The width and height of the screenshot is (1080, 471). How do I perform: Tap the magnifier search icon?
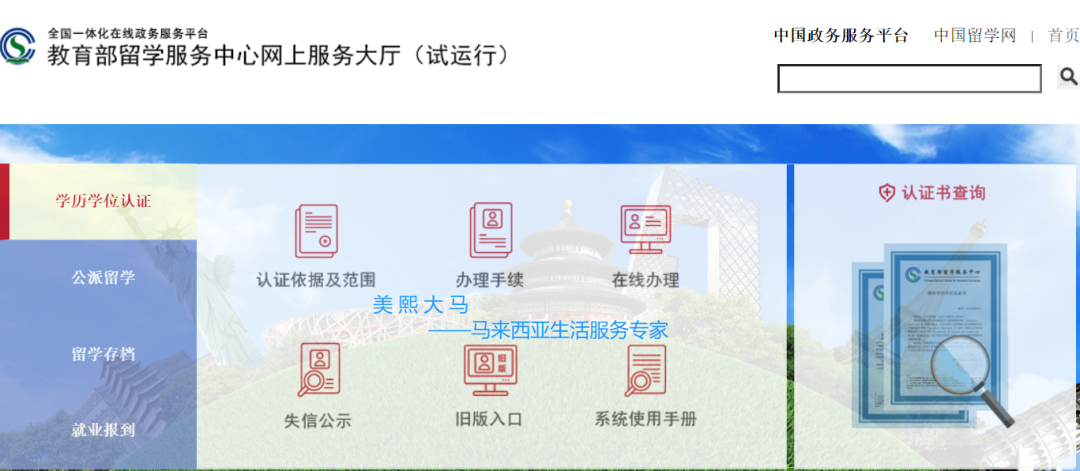click(x=1067, y=77)
